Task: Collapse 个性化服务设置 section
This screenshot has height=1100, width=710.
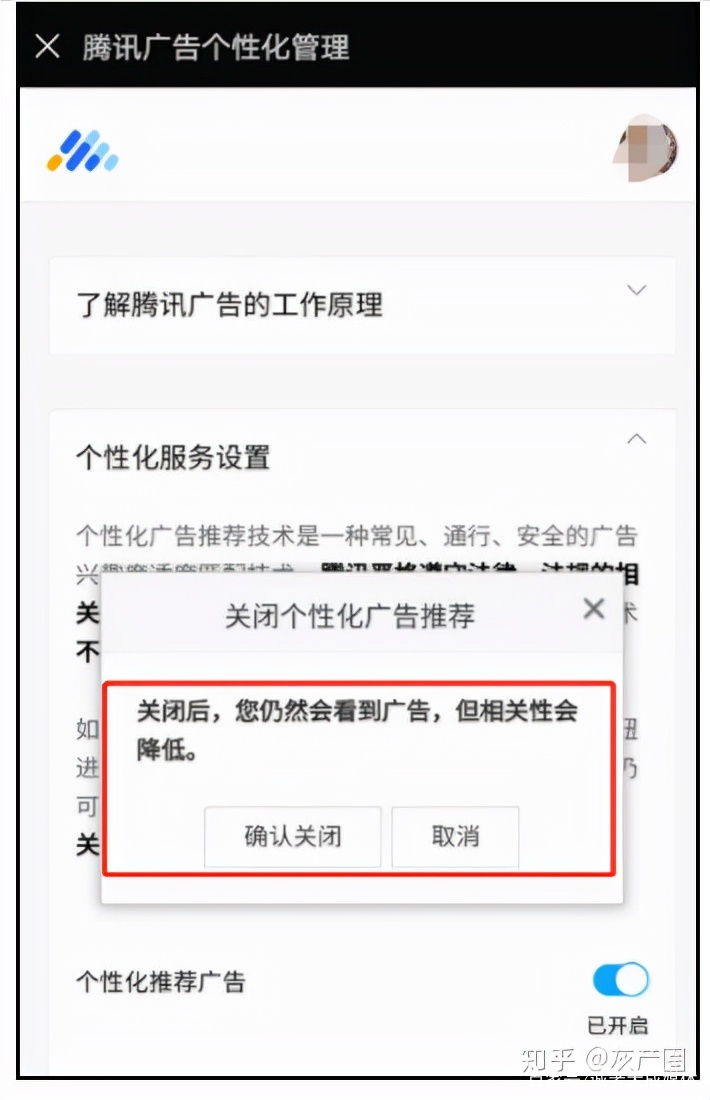Action: 636,439
